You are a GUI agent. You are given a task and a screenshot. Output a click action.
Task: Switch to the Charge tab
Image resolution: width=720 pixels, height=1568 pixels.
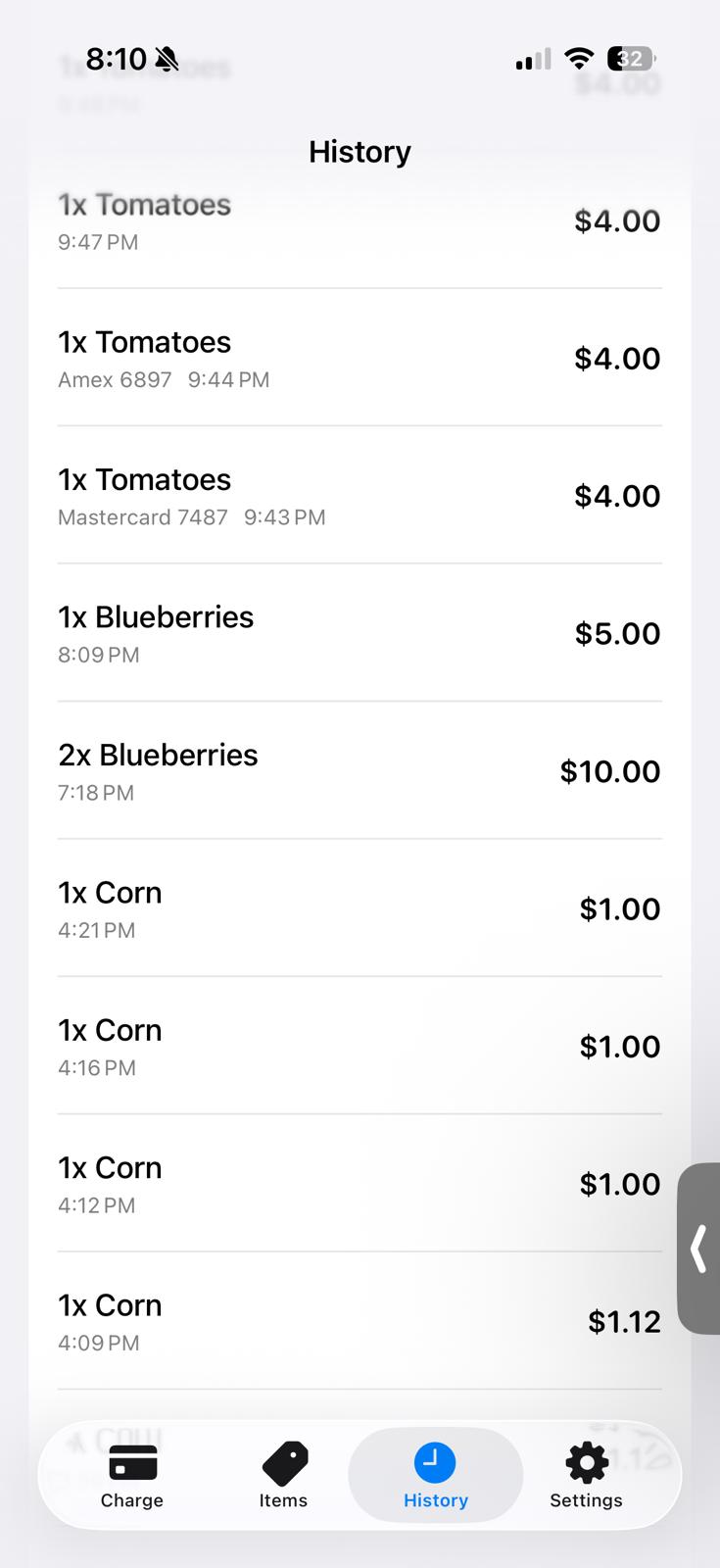point(132,1476)
